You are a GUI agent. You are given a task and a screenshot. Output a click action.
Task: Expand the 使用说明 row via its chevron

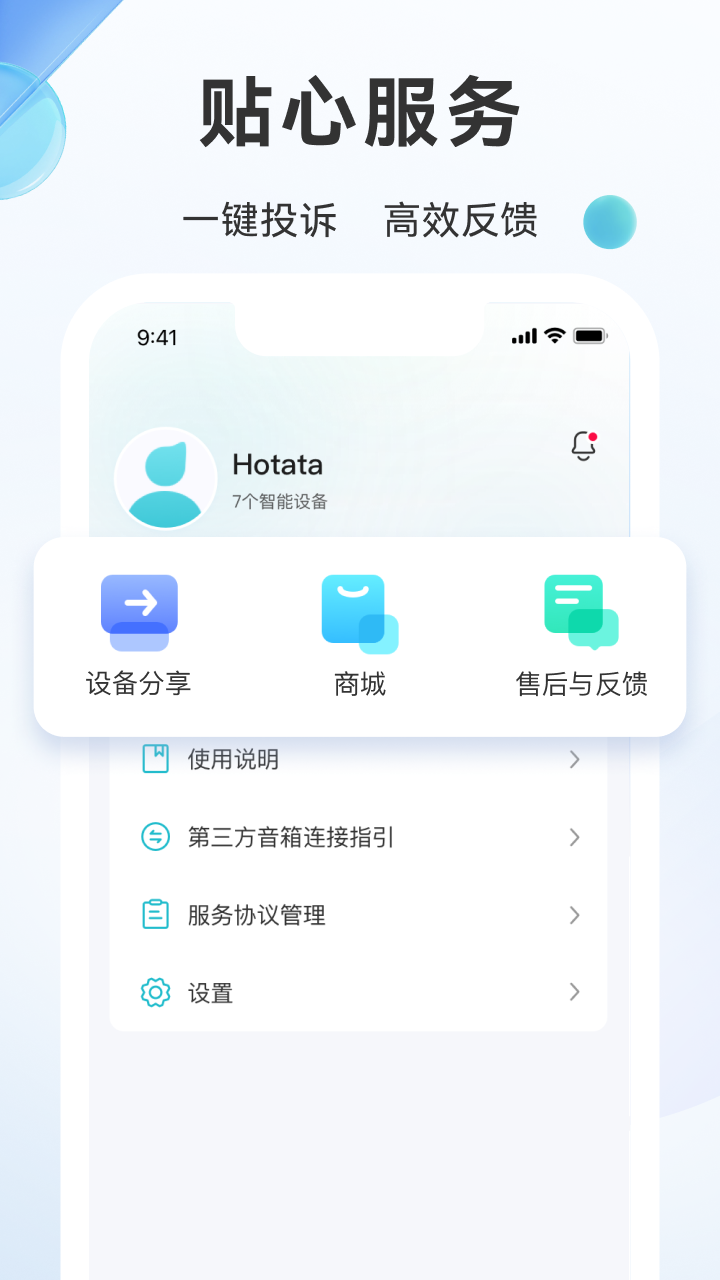click(574, 759)
